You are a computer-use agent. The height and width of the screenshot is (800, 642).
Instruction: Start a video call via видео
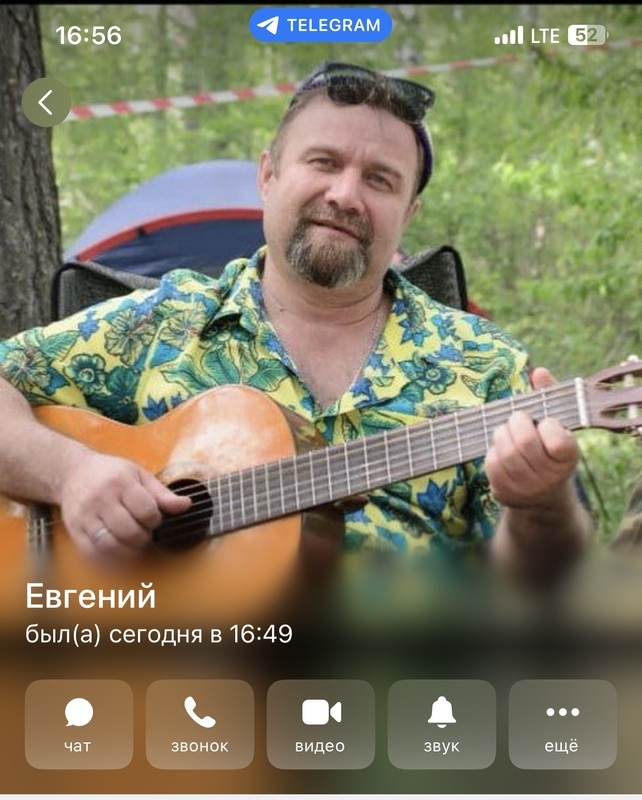[x=321, y=724]
